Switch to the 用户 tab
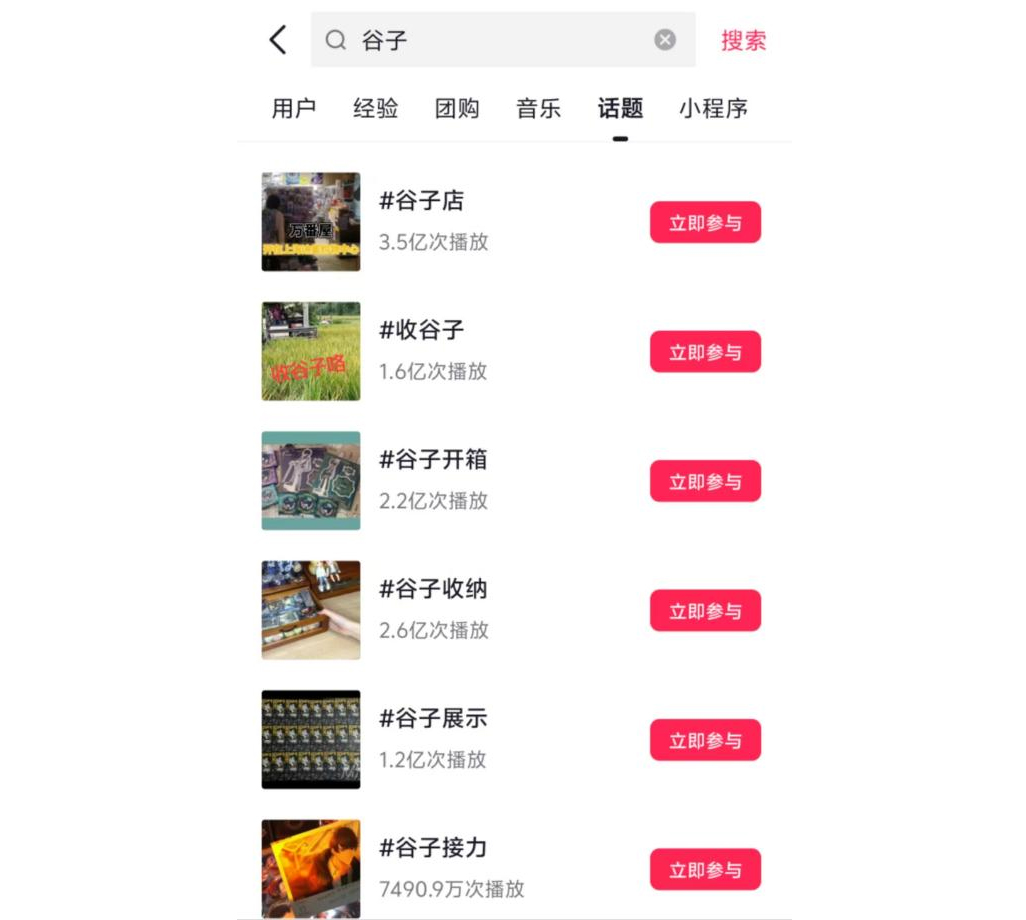Screen dimensions: 1026x920 click(294, 109)
